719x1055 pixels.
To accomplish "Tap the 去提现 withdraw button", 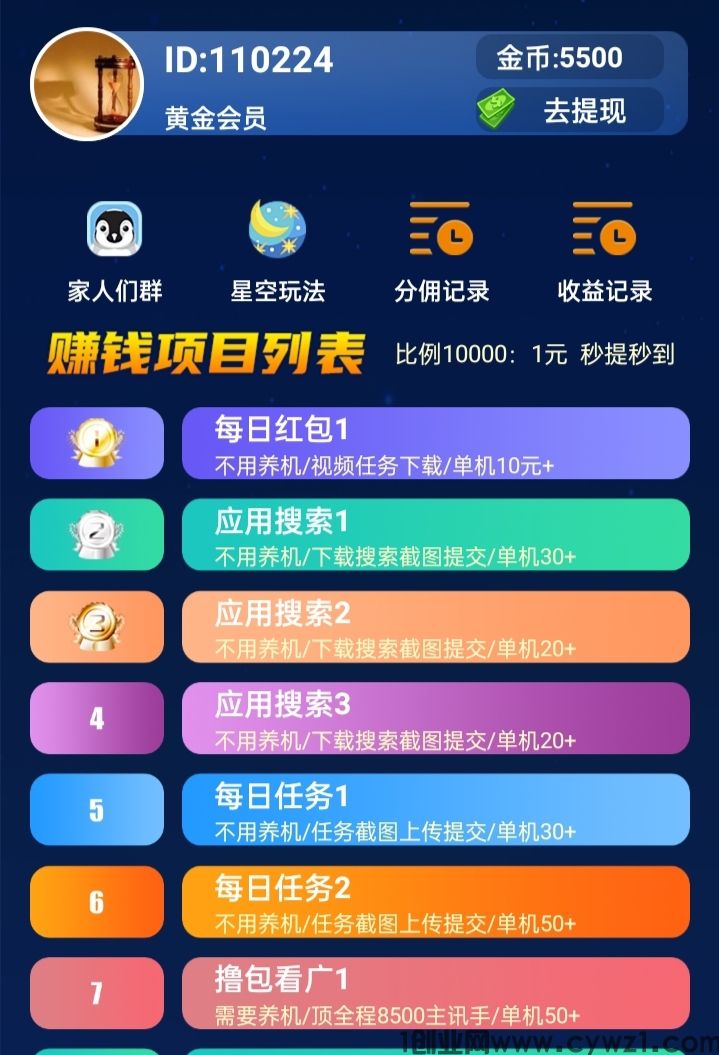I will 569,110.
